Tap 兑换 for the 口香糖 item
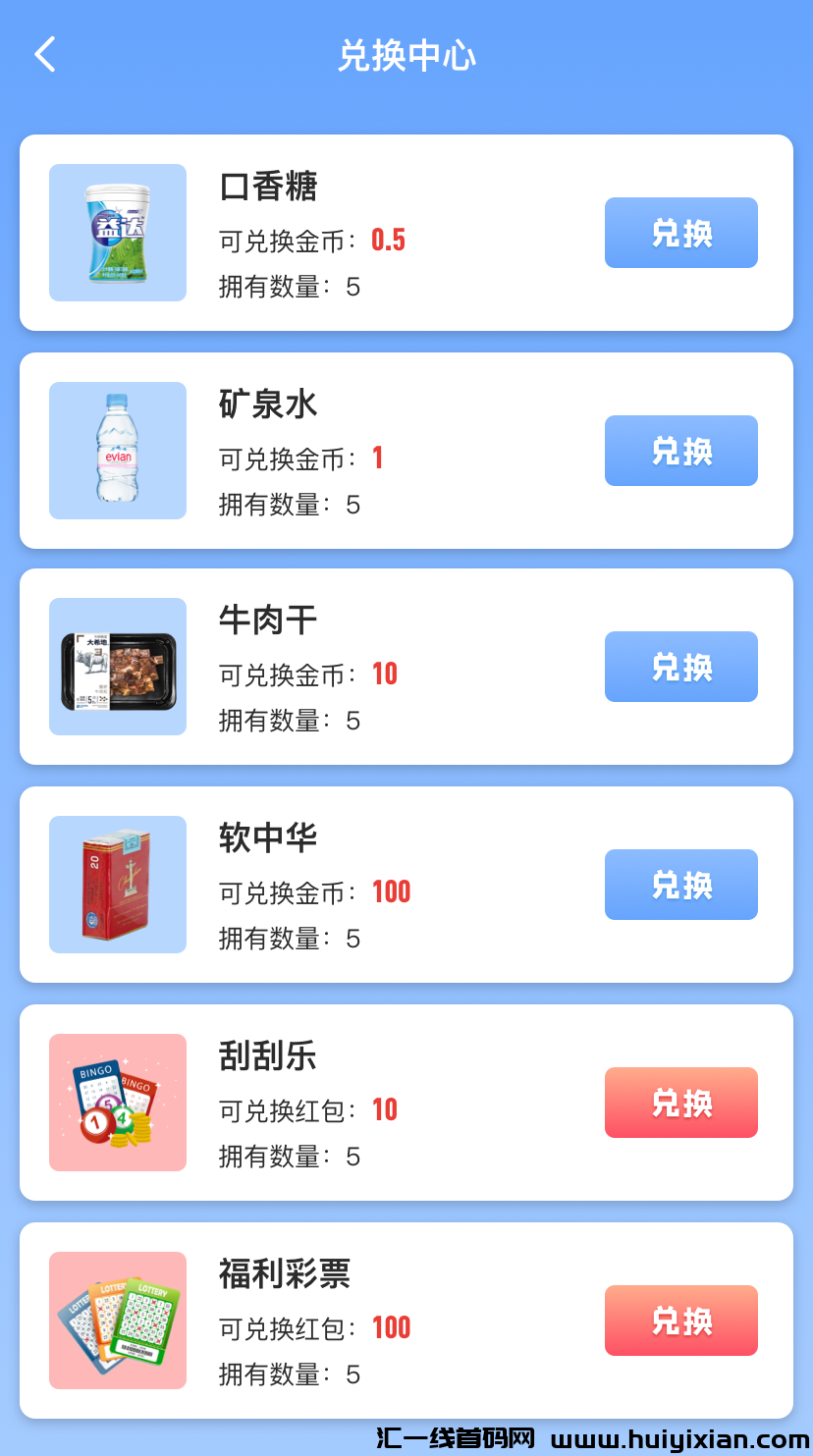 pos(680,233)
